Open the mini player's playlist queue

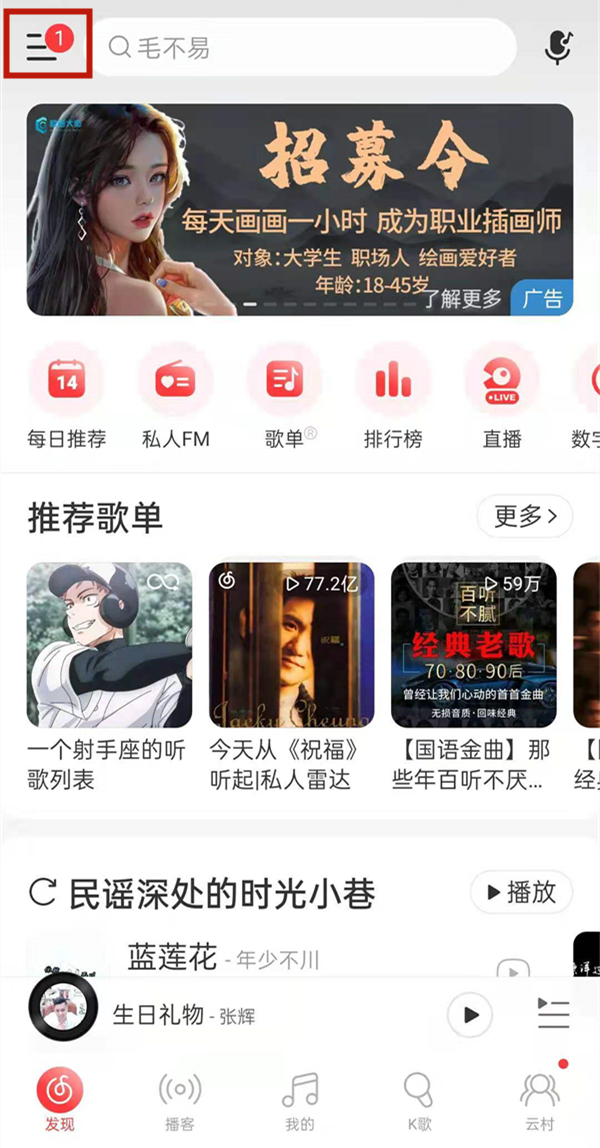[x=553, y=1016]
